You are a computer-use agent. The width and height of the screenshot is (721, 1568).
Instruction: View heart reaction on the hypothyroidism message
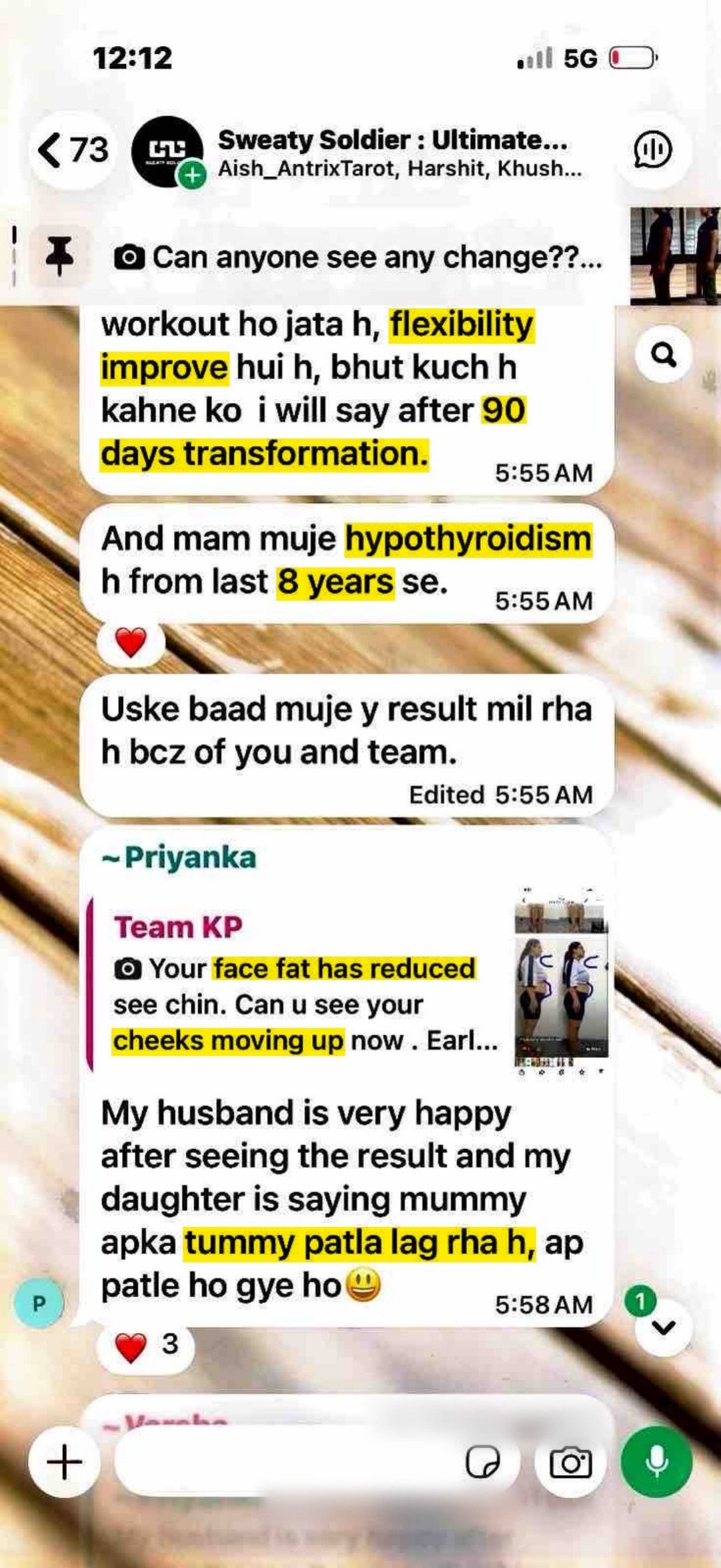(131, 643)
